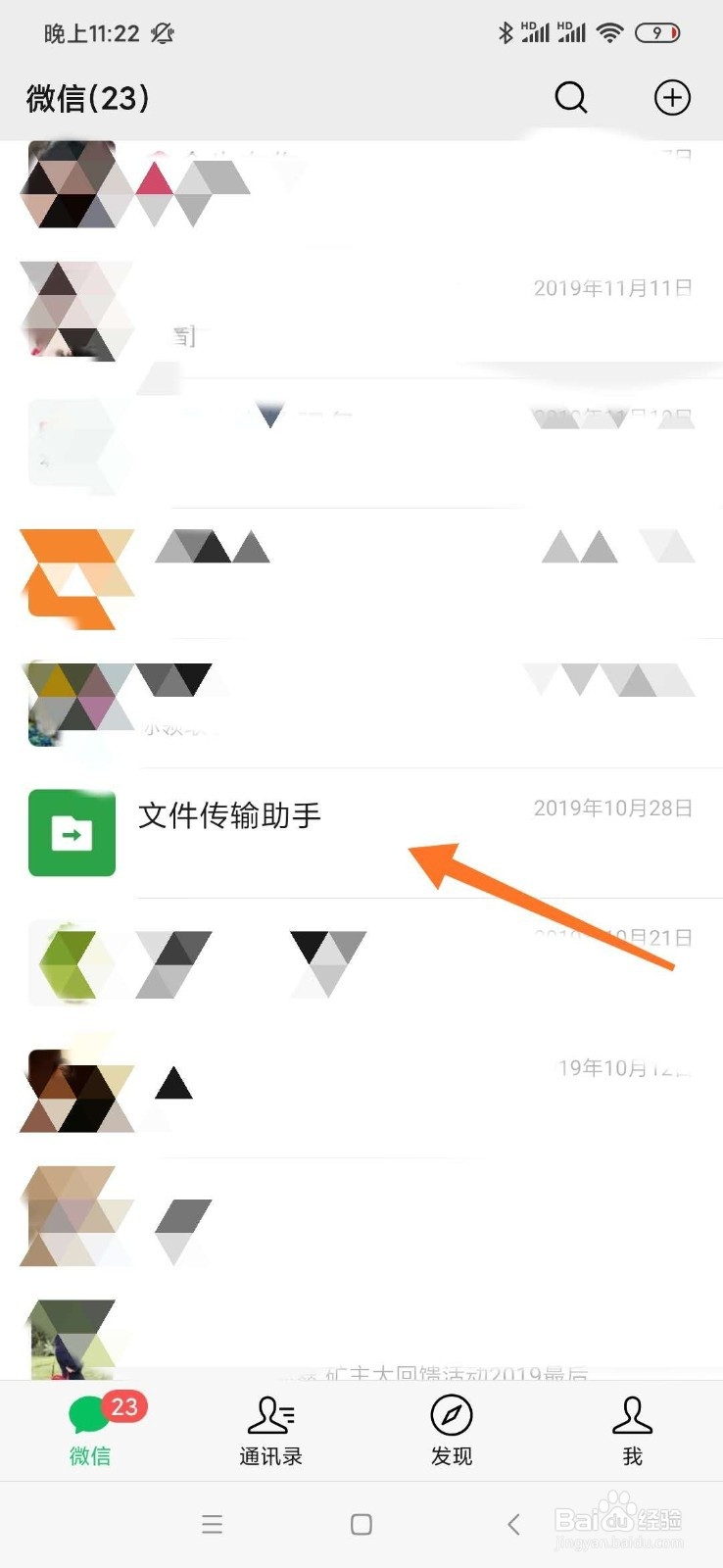Screen dimensions: 723x1568
Task: Open the search icon at top right
Action: pos(571,98)
